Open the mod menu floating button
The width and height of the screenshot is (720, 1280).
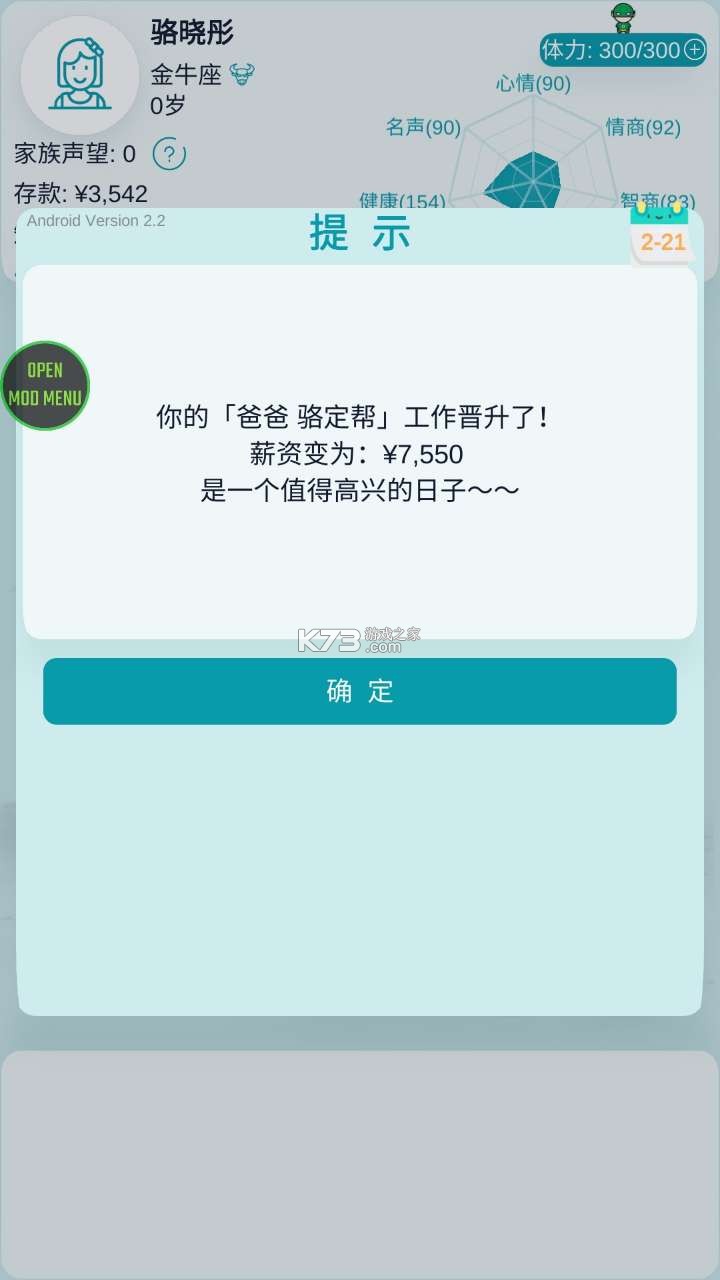pos(45,385)
